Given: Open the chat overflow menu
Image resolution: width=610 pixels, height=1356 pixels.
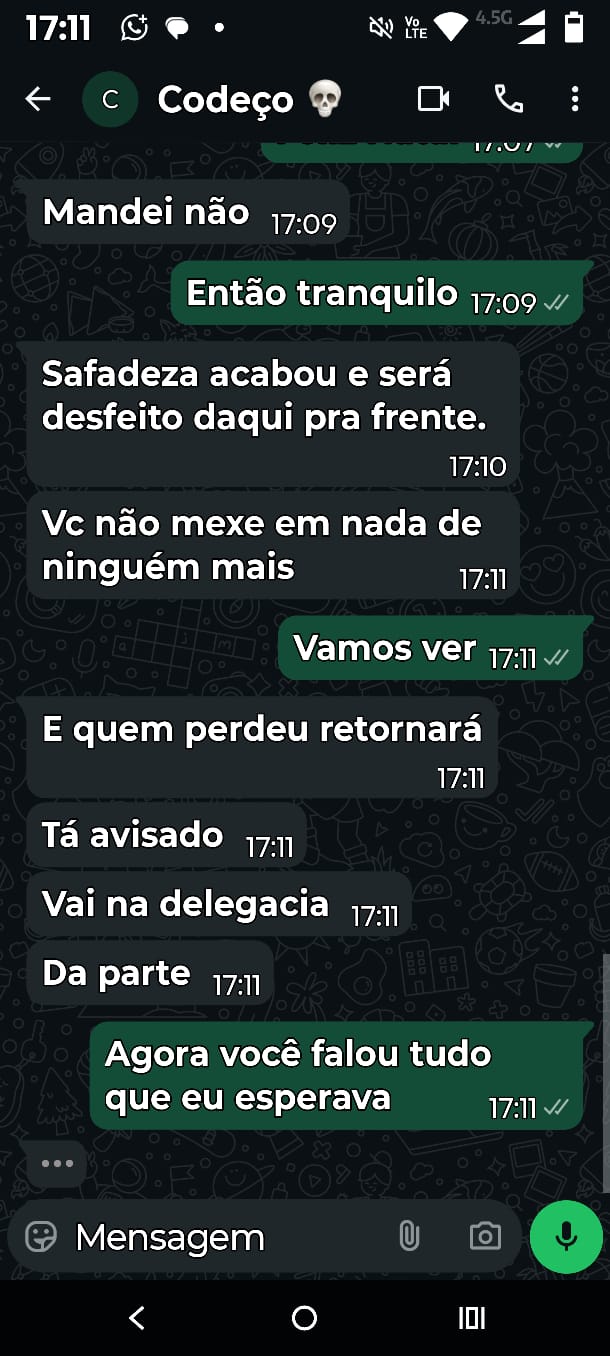Looking at the screenshot, I should click(574, 99).
